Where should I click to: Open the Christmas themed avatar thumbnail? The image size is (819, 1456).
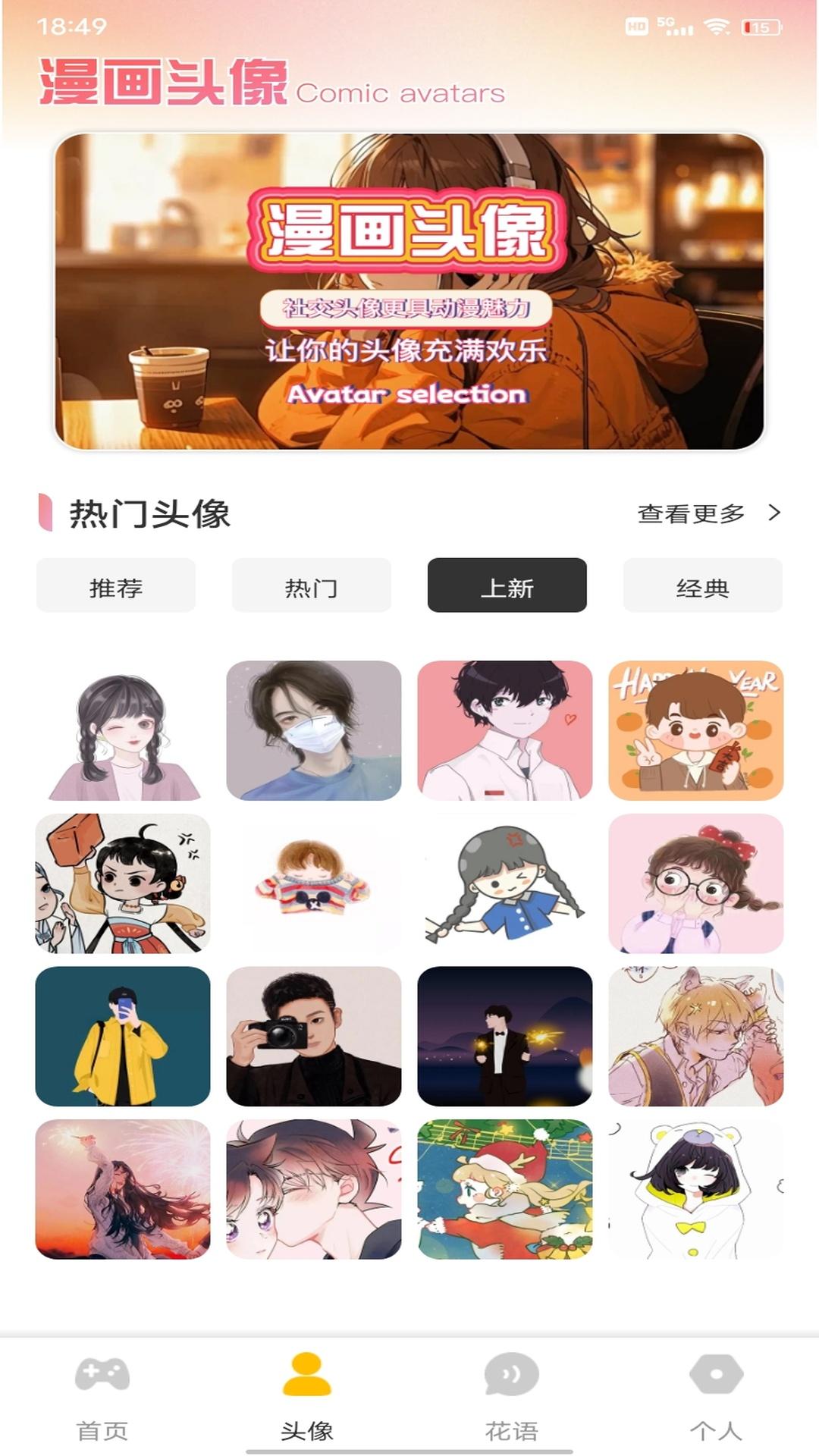pyautogui.click(x=505, y=1191)
